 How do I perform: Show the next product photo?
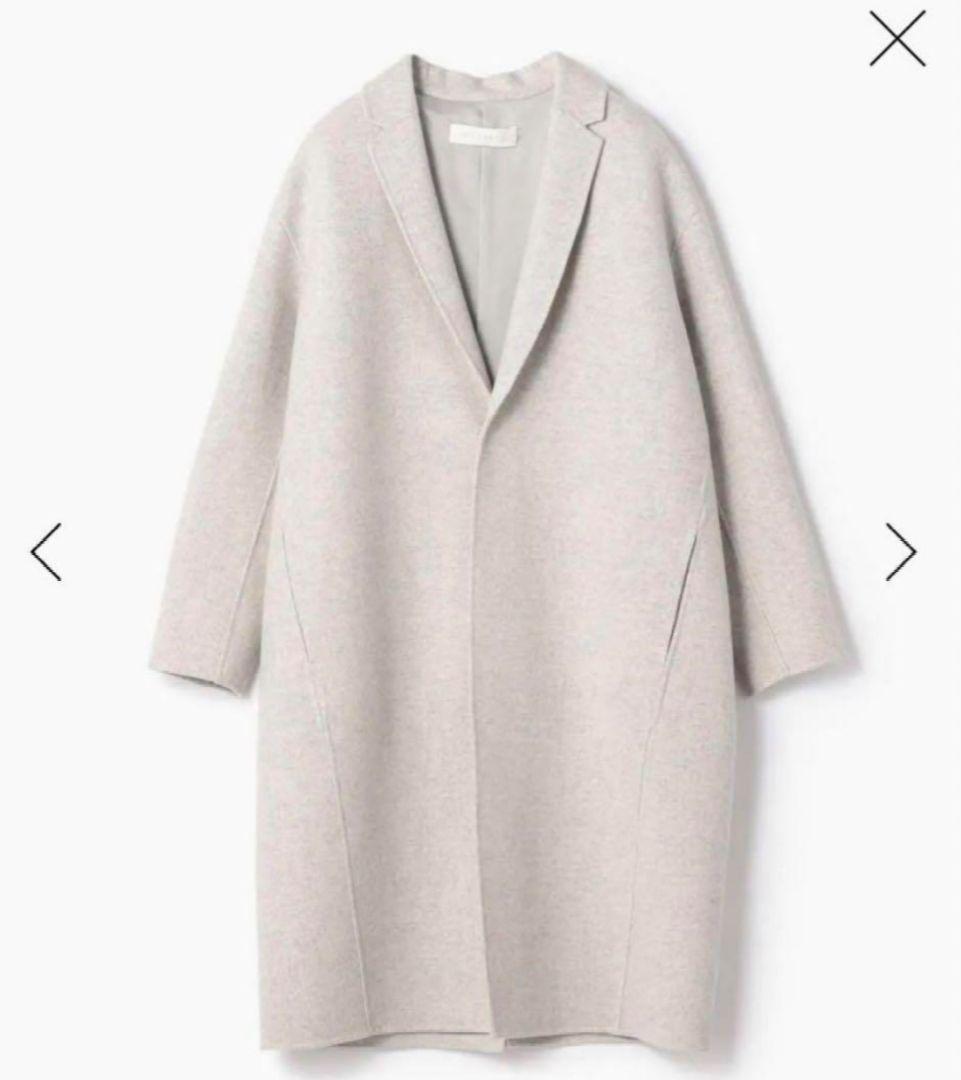900,551
